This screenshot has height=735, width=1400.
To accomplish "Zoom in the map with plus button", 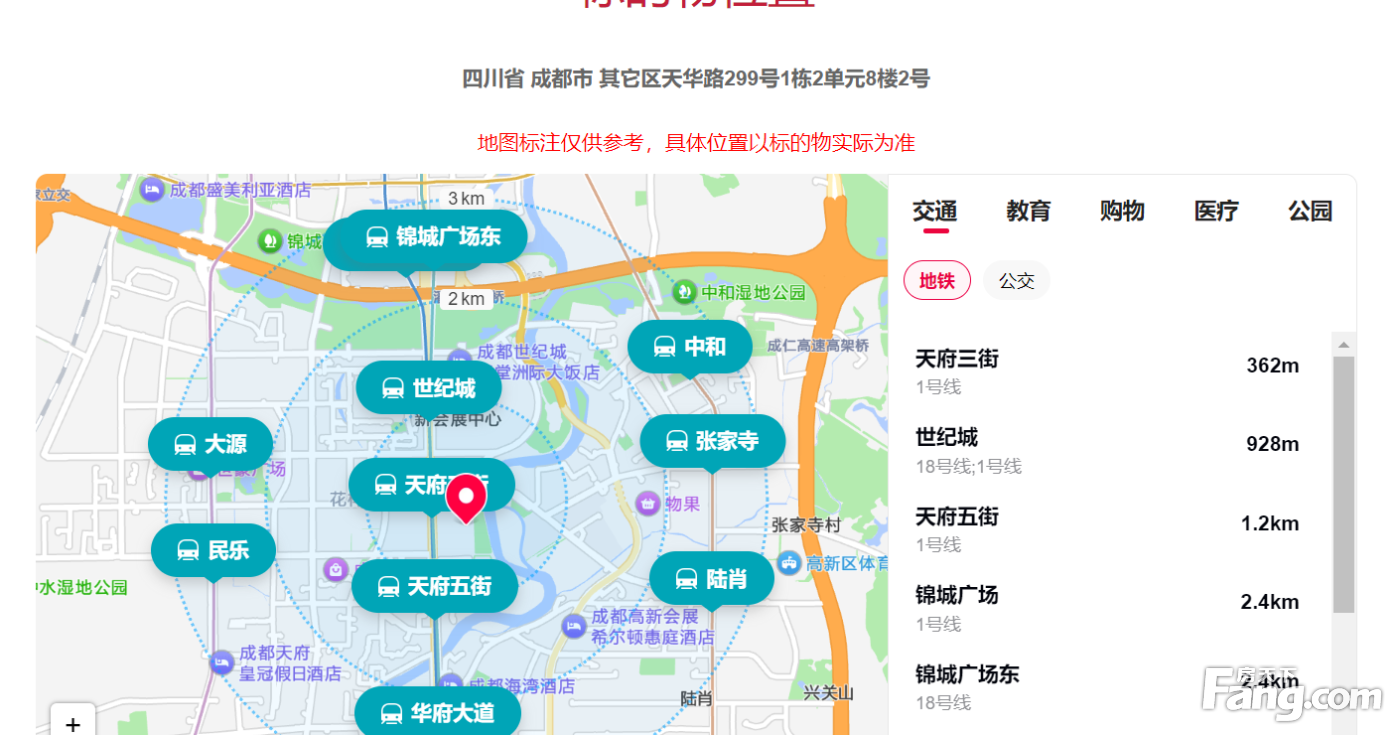I will [73, 723].
